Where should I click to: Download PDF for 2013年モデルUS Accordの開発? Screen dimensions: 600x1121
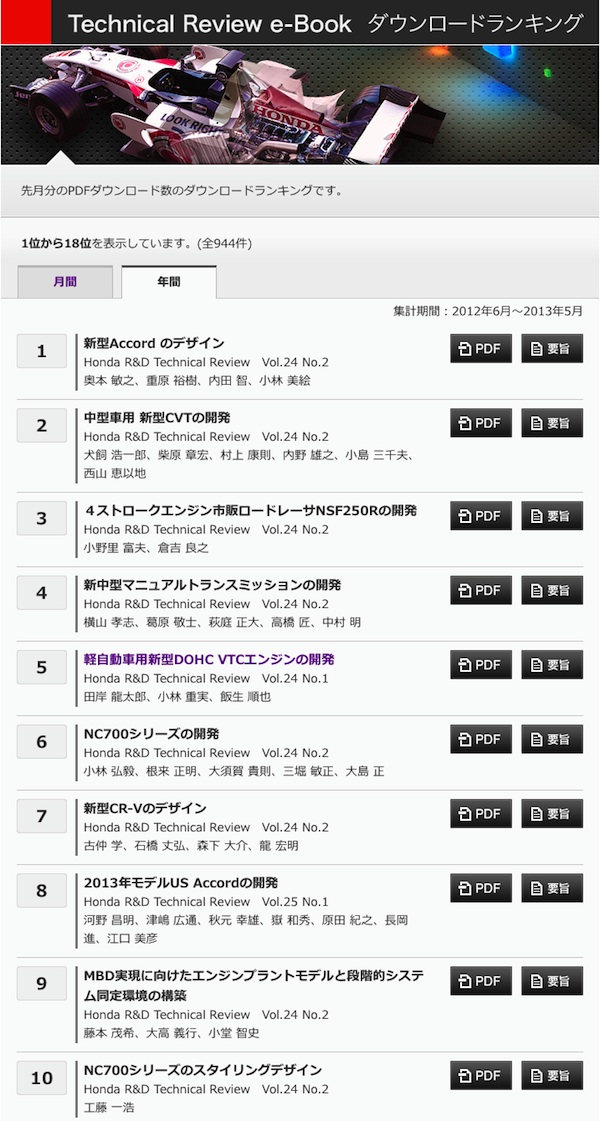(x=480, y=888)
